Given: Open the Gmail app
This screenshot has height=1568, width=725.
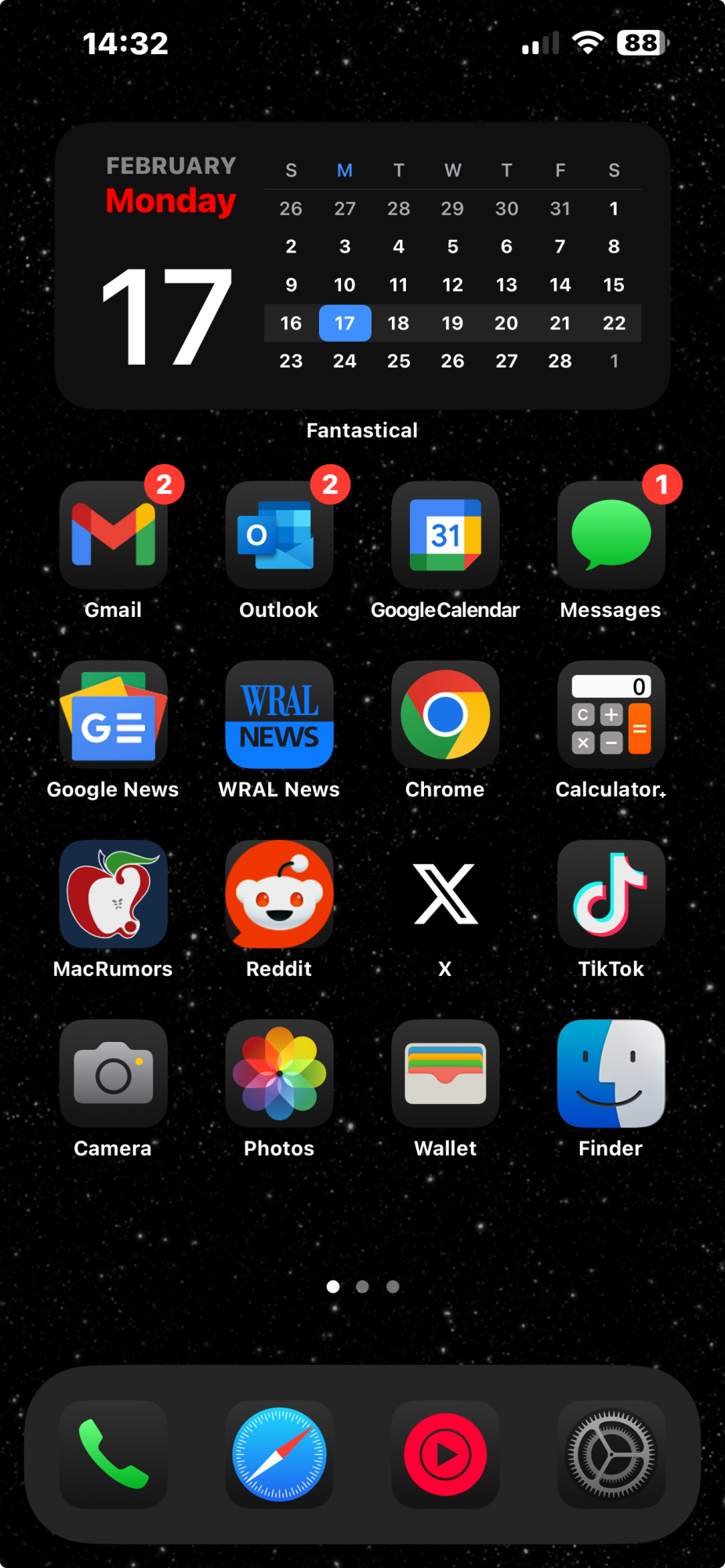Looking at the screenshot, I should pos(113,535).
